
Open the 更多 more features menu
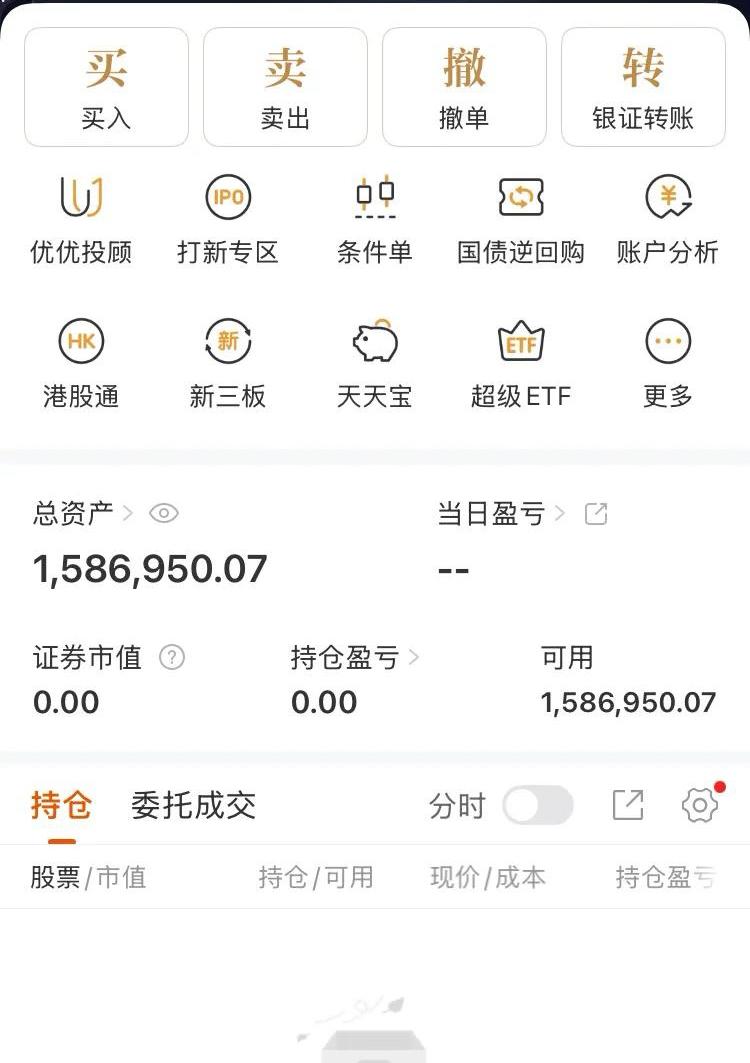[x=666, y=362]
